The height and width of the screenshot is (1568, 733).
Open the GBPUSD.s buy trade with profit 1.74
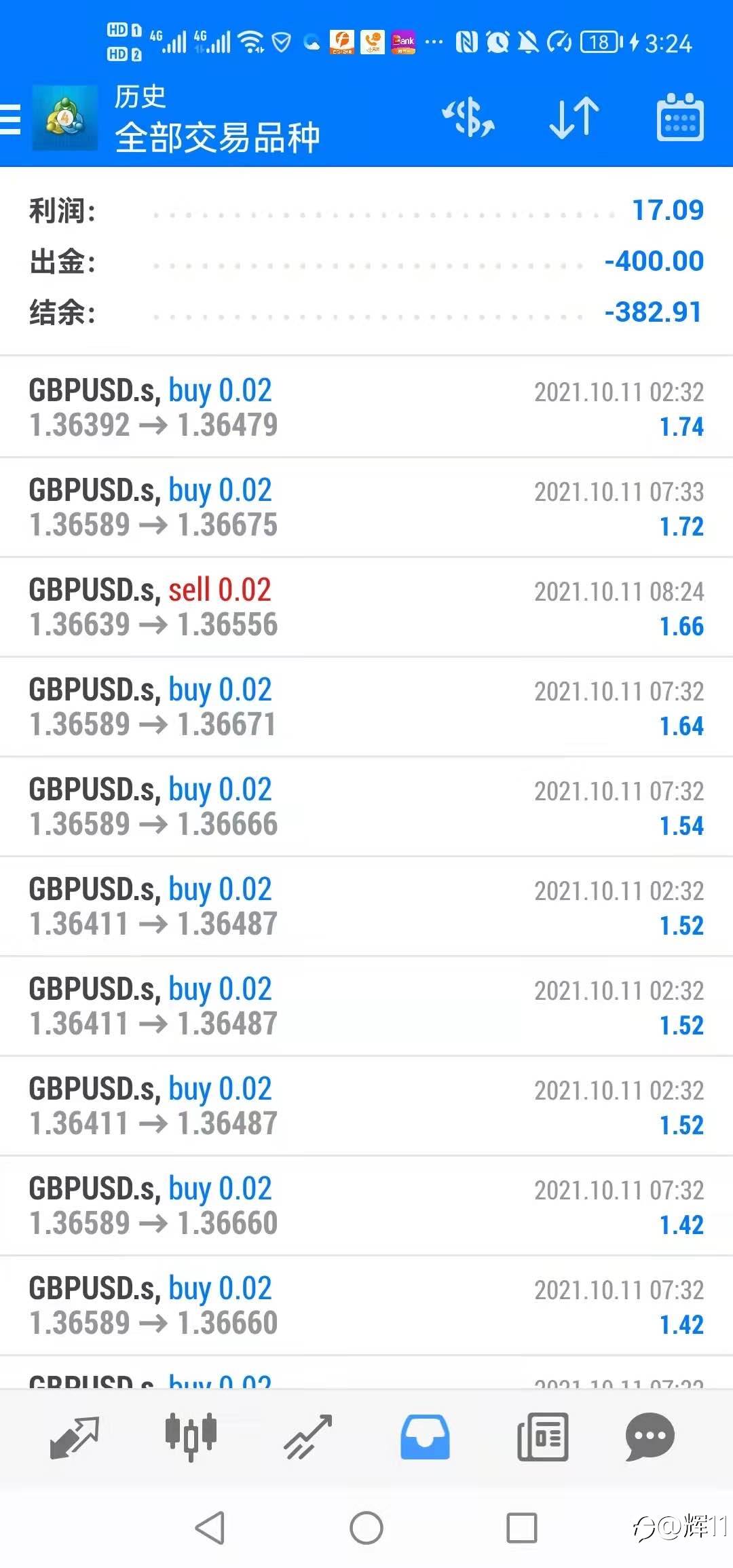366,407
